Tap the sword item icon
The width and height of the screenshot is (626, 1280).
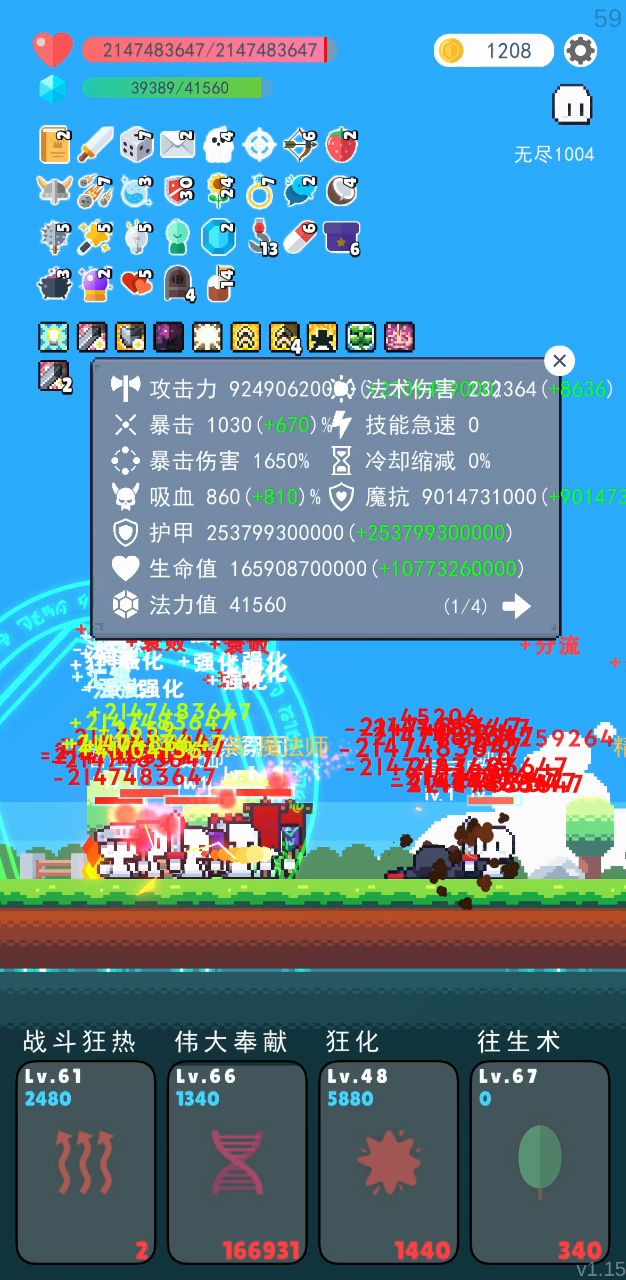click(96, 145)
